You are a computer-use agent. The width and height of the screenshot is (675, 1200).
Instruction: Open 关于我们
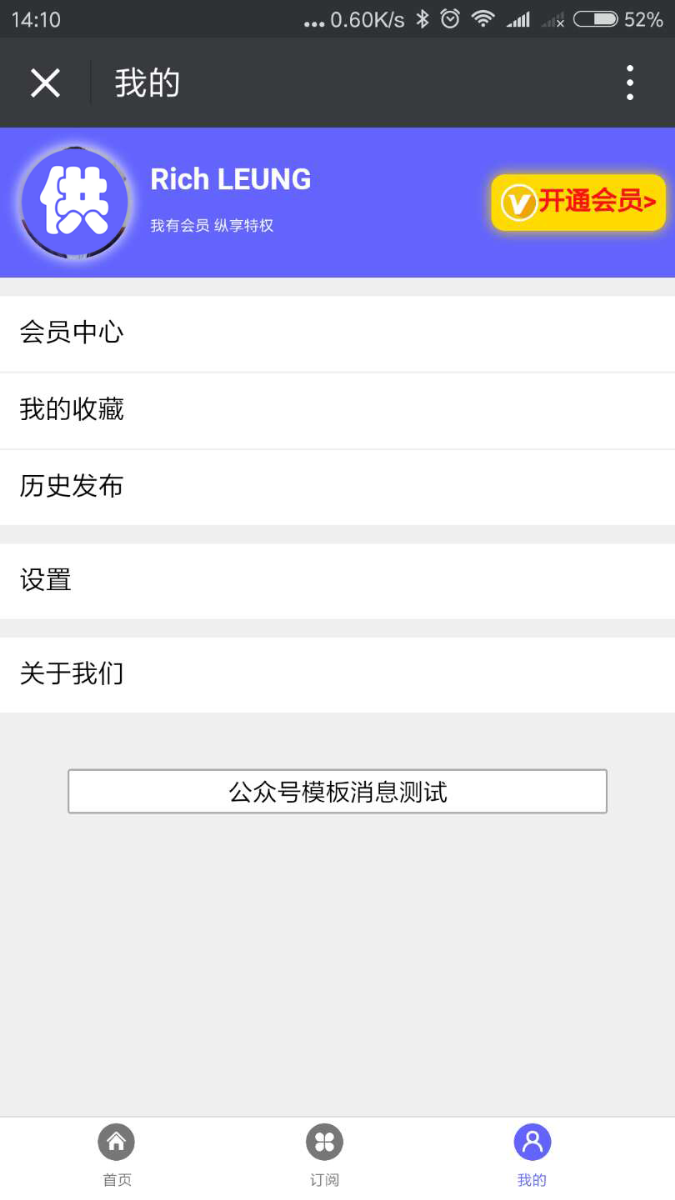click(337, 675)
